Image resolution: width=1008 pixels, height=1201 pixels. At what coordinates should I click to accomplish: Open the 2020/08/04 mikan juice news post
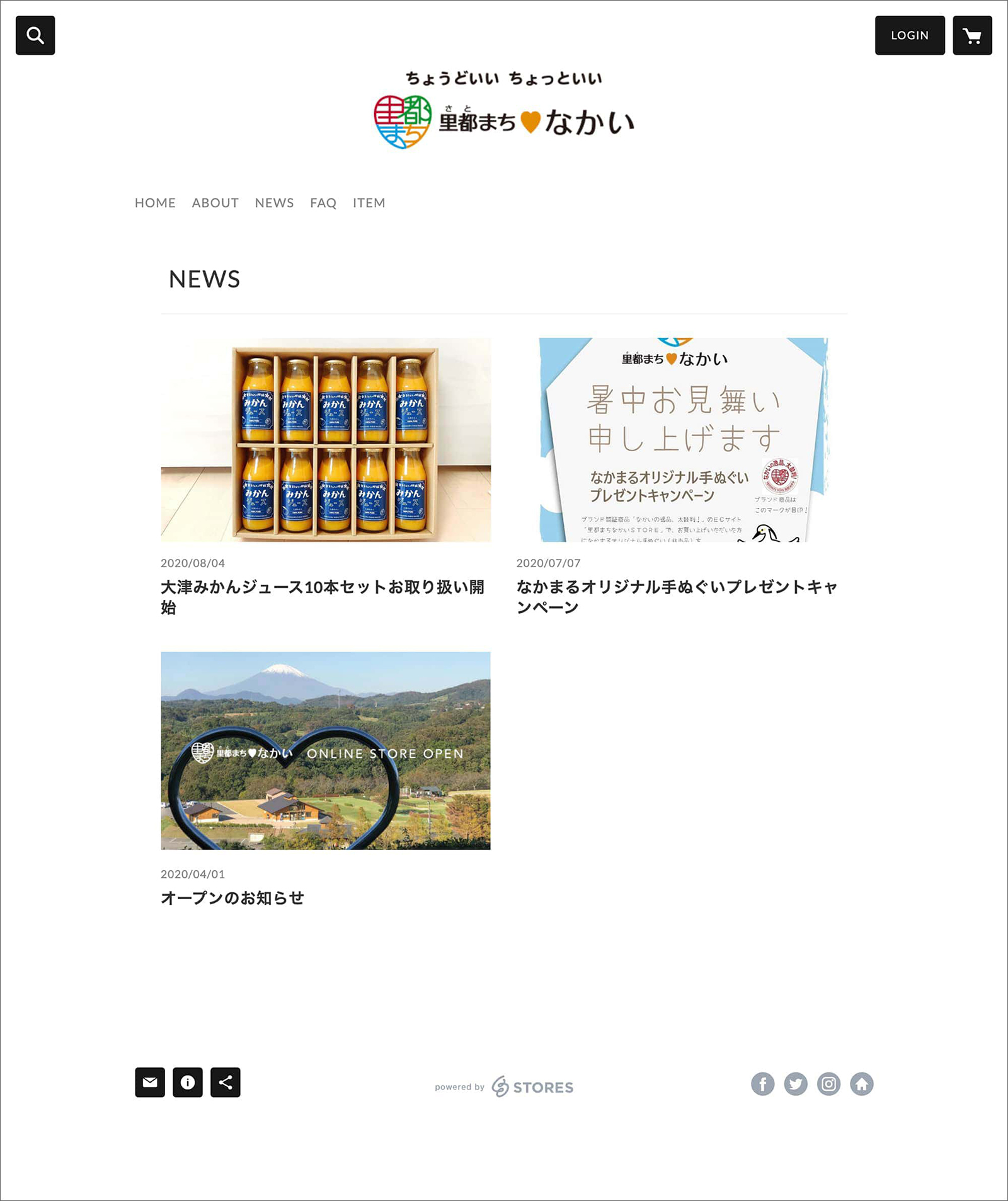323,595
